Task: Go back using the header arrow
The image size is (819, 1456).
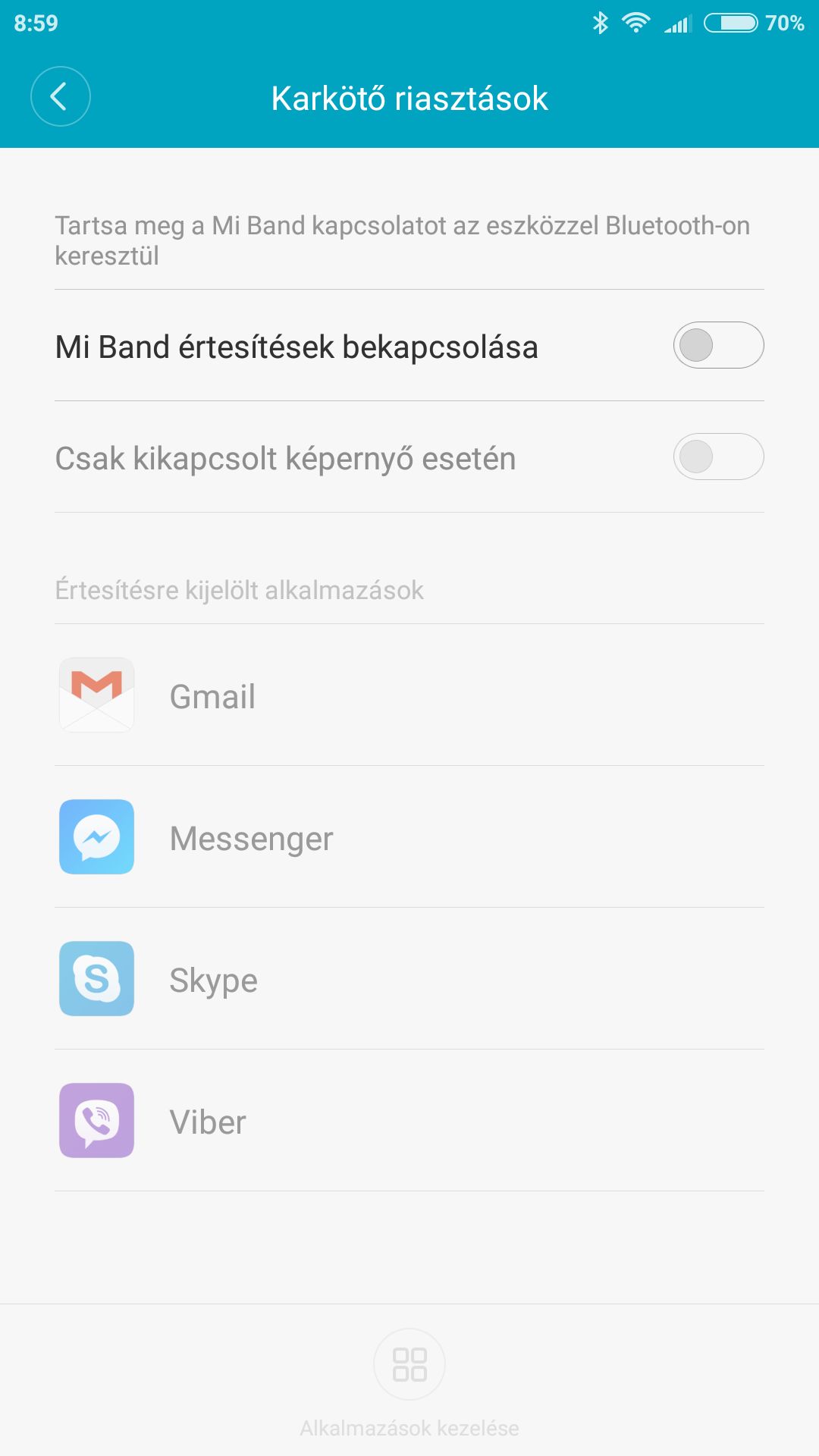Action: (60, 96)
